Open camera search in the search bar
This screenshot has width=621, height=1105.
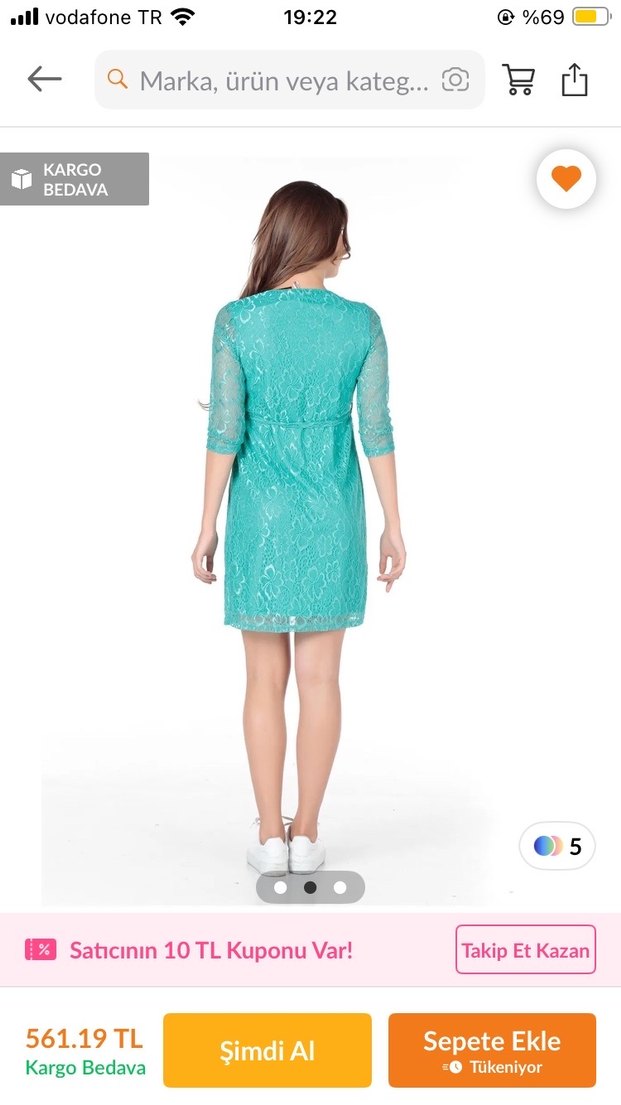pos(455,80)
